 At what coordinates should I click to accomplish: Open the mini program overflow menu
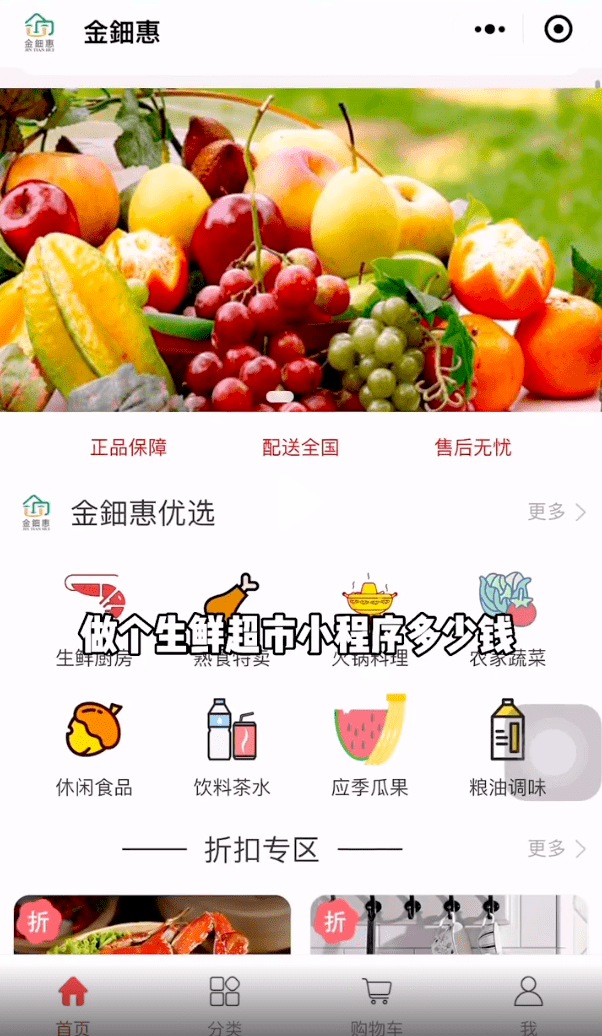coord(489,30)
